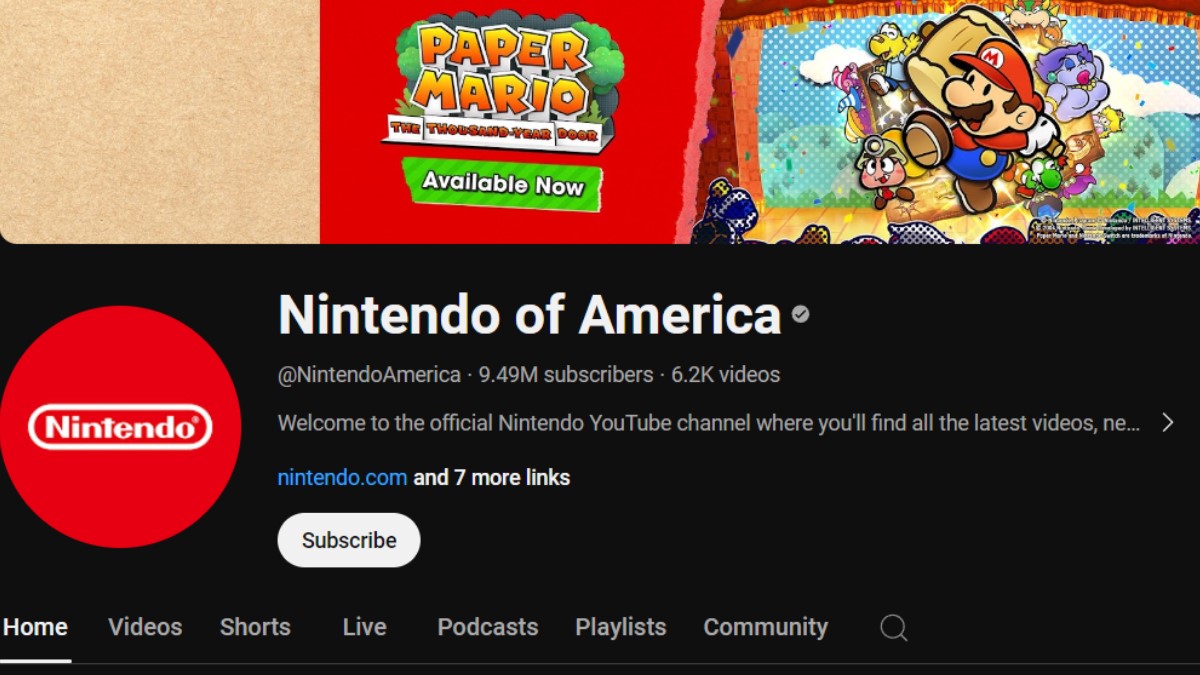This screenshot has height=675, width=1200.
Task: Select the Home tab
Action: click(x=36, y=627)
